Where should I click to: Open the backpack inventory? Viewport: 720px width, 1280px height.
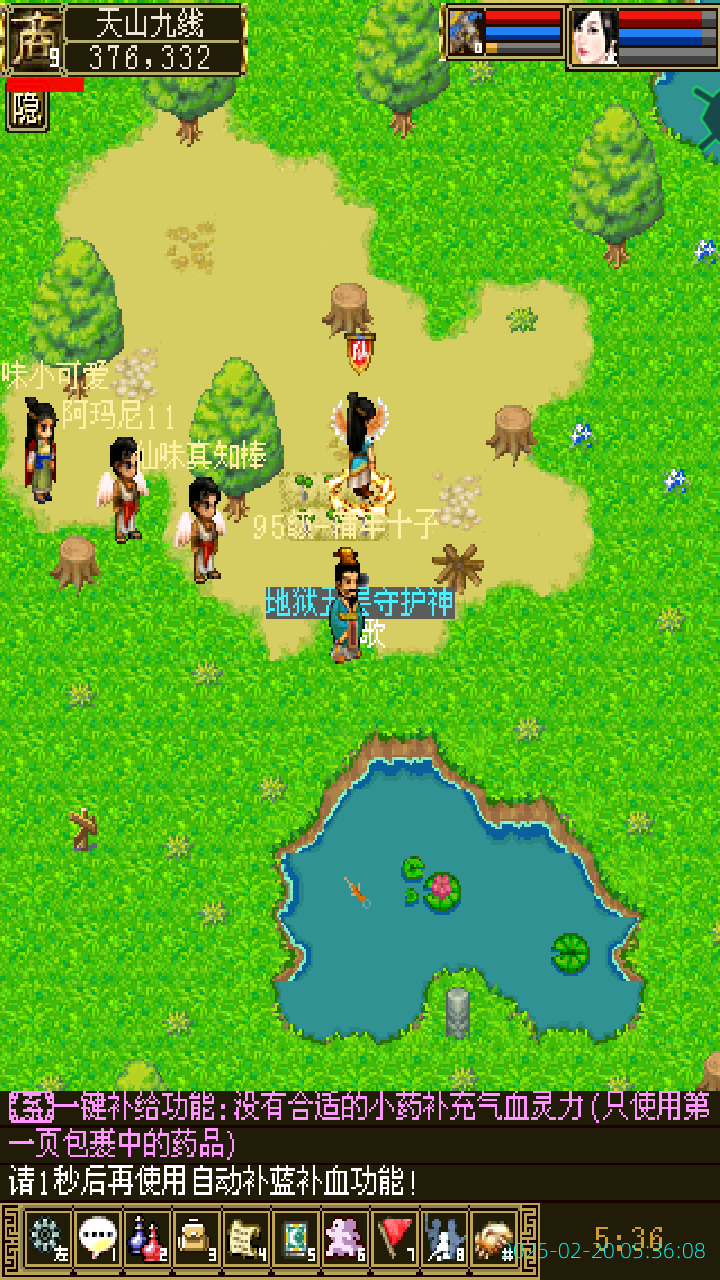(x=196, y=1240)
